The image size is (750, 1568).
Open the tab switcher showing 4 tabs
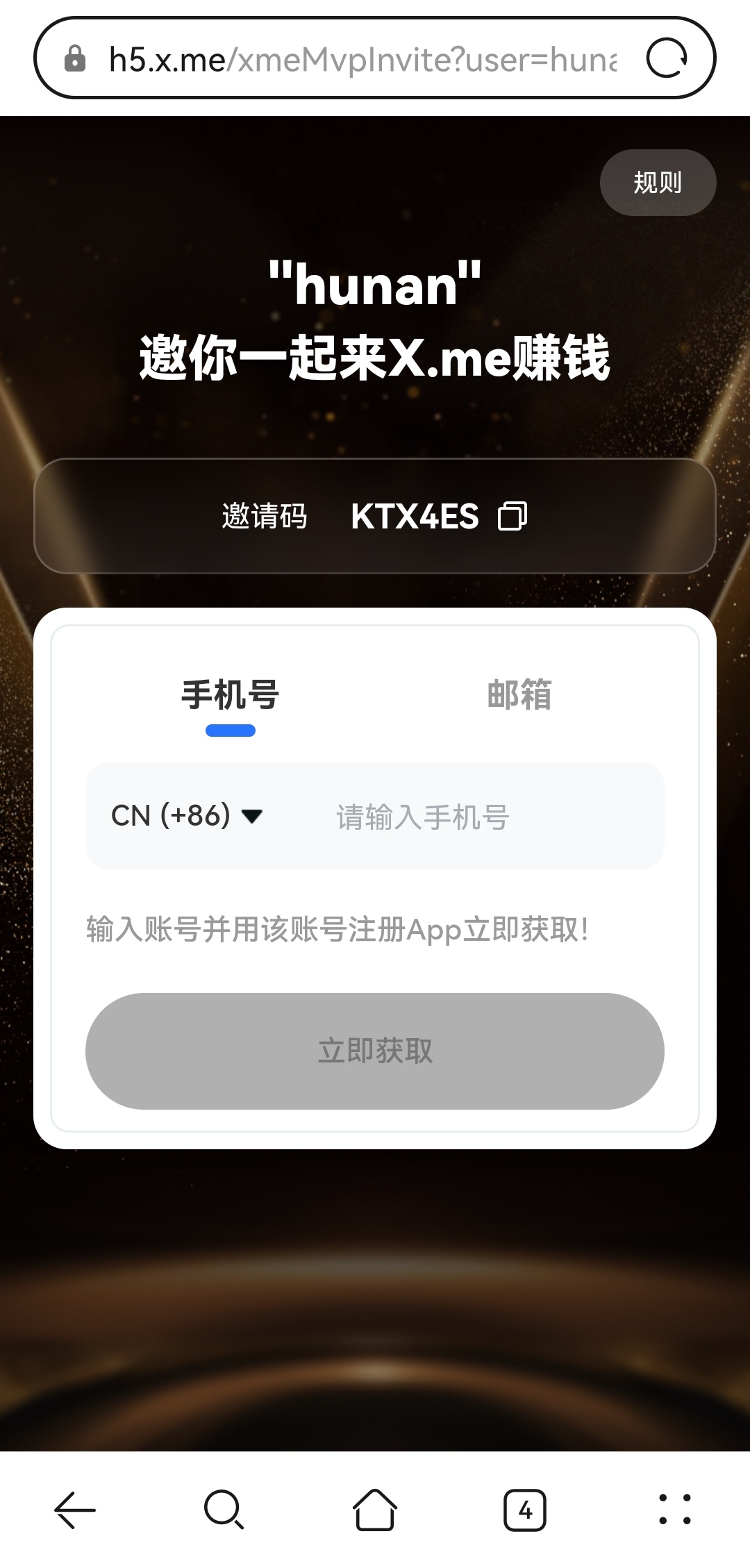pyautogui.click(x=525, y=1510)
